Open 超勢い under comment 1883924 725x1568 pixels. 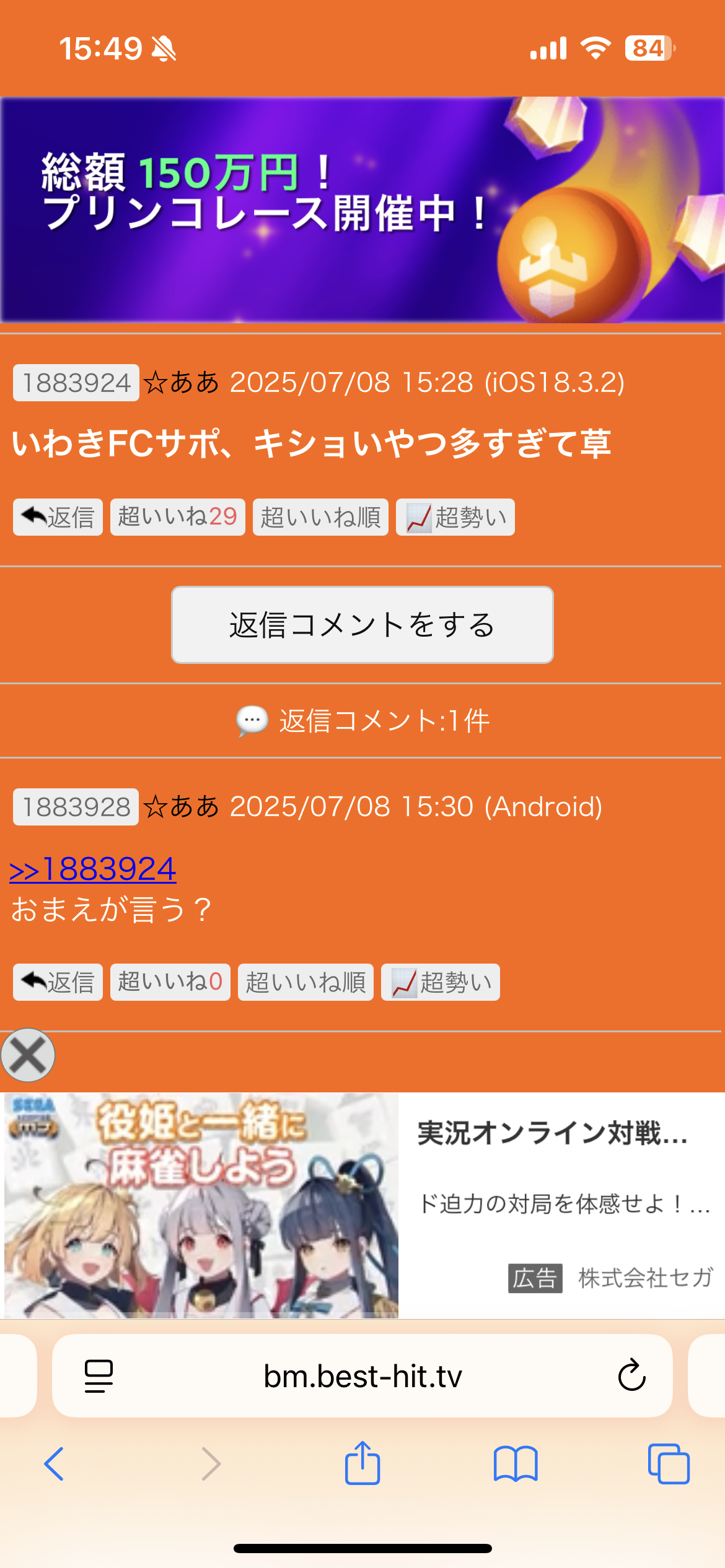455,517
